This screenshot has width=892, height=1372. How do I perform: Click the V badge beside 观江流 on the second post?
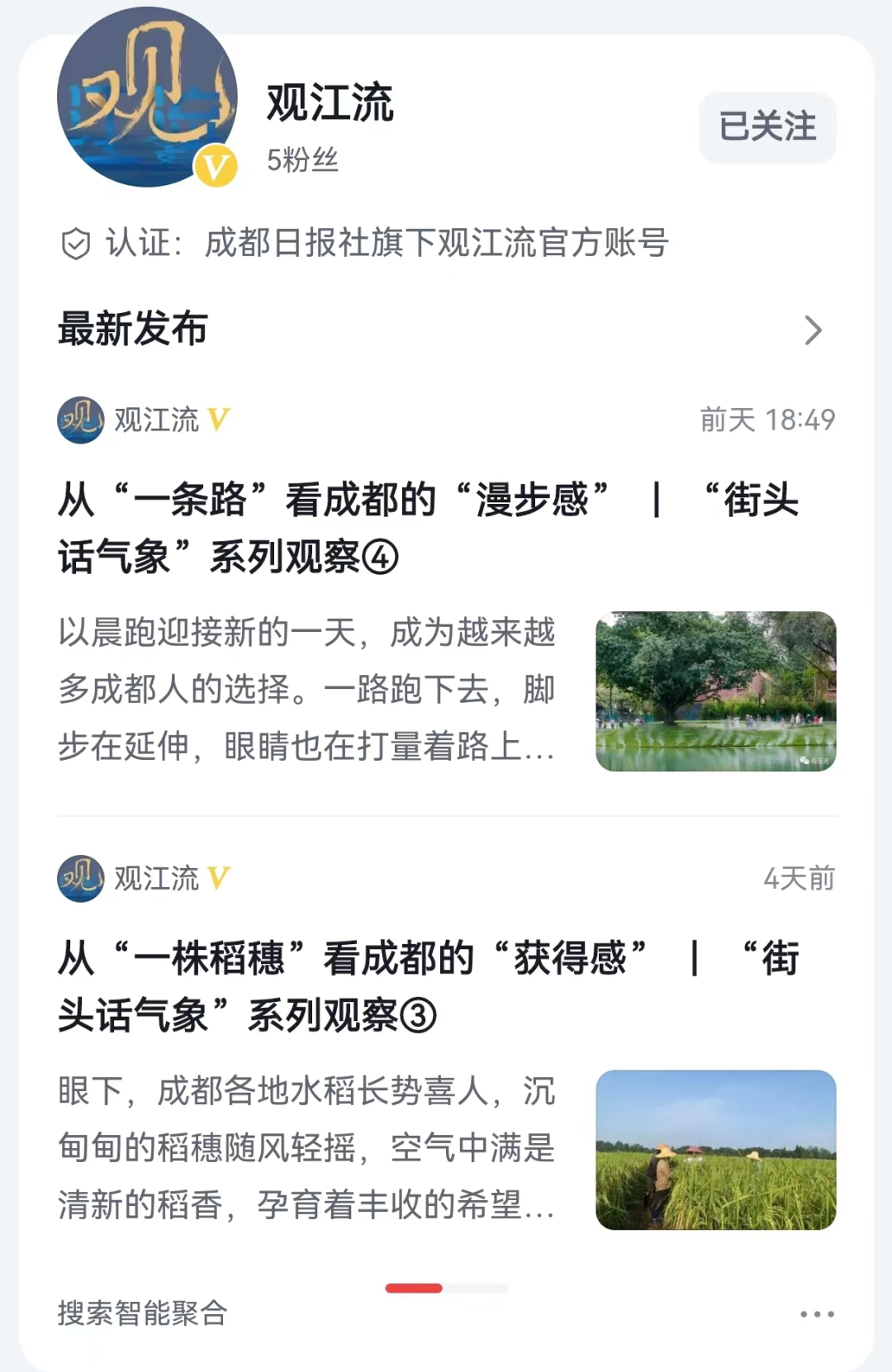[x=218, y=880]
